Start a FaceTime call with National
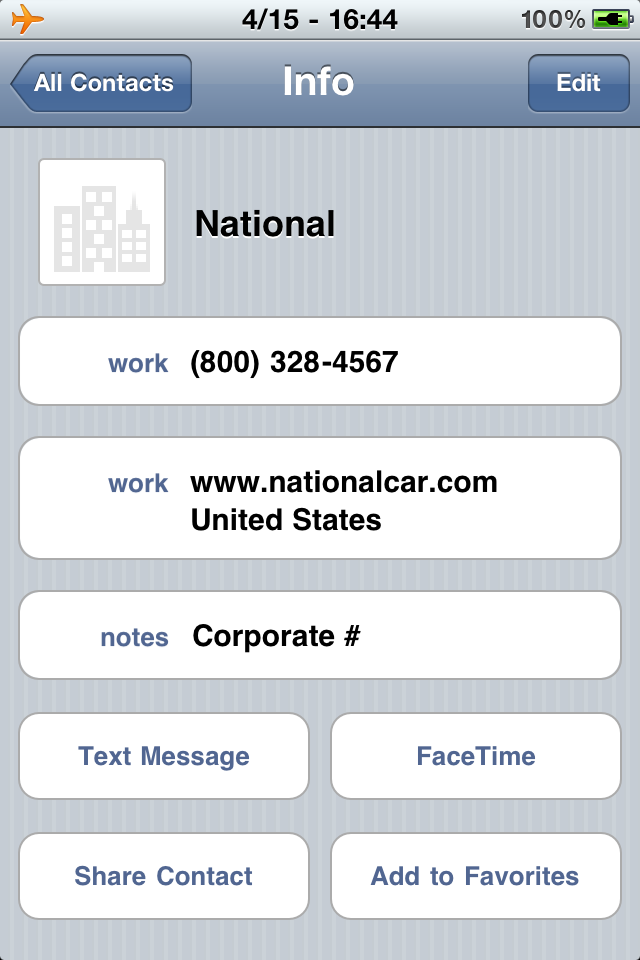This screenshot has width=640, height=960. tap(476, 756)
